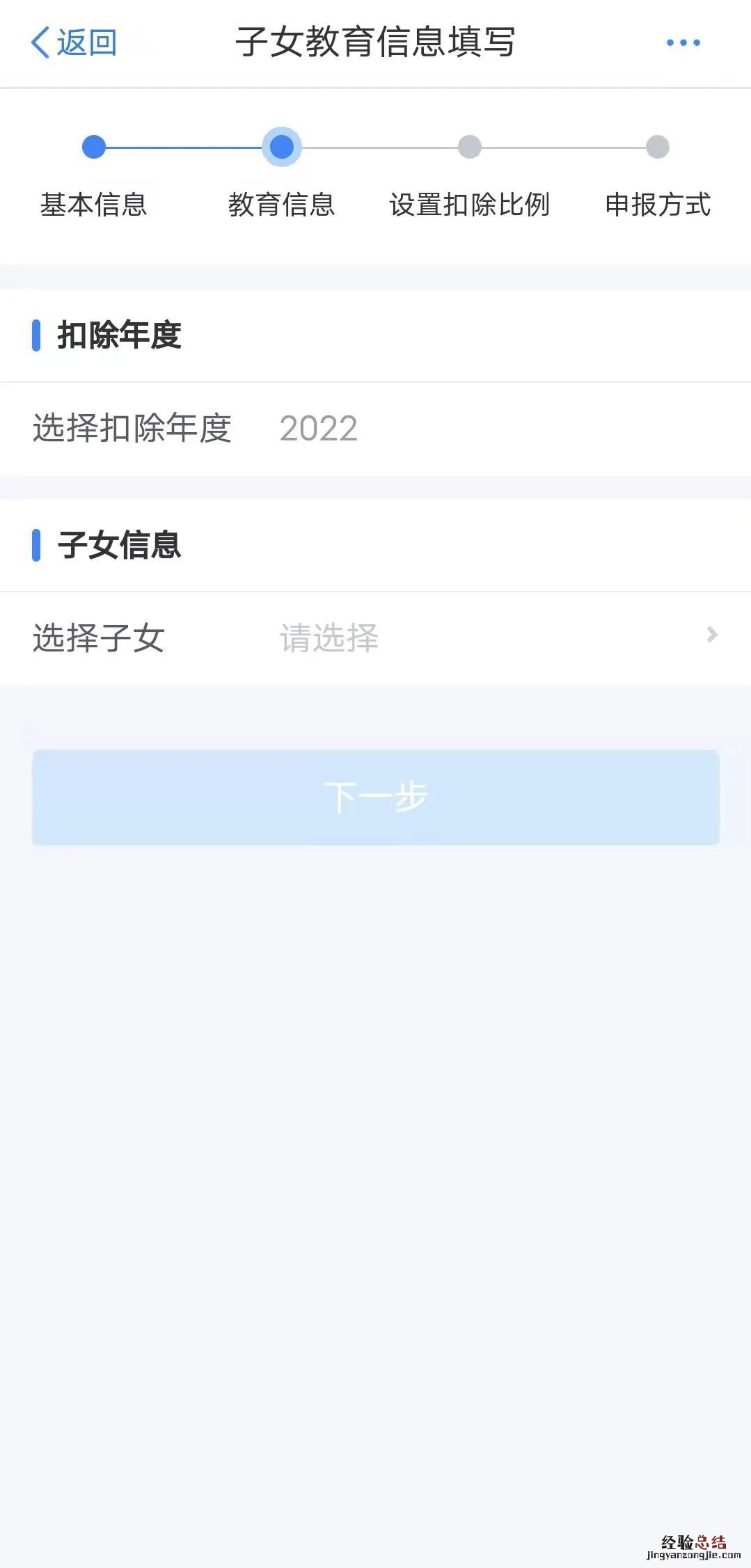
Task: Tap the 下一步 button
Action: point(376,798)
